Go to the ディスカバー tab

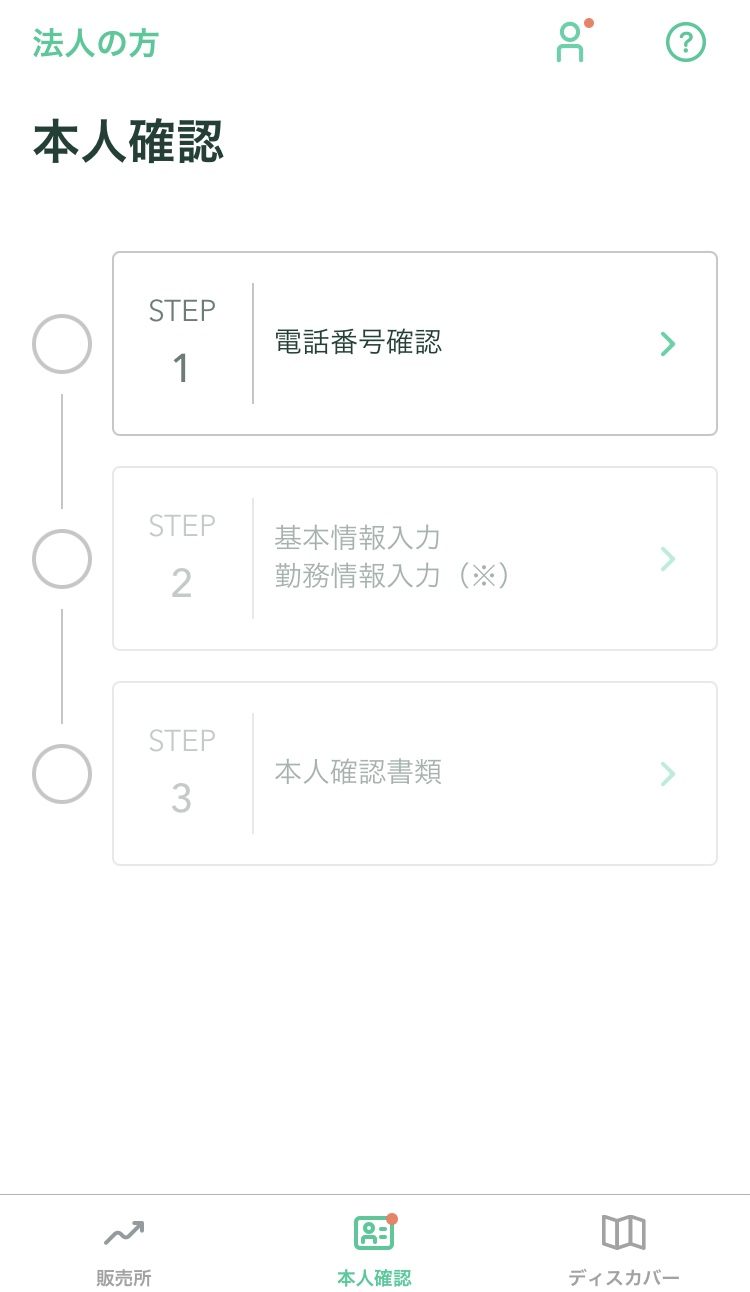click(624, 1250)
